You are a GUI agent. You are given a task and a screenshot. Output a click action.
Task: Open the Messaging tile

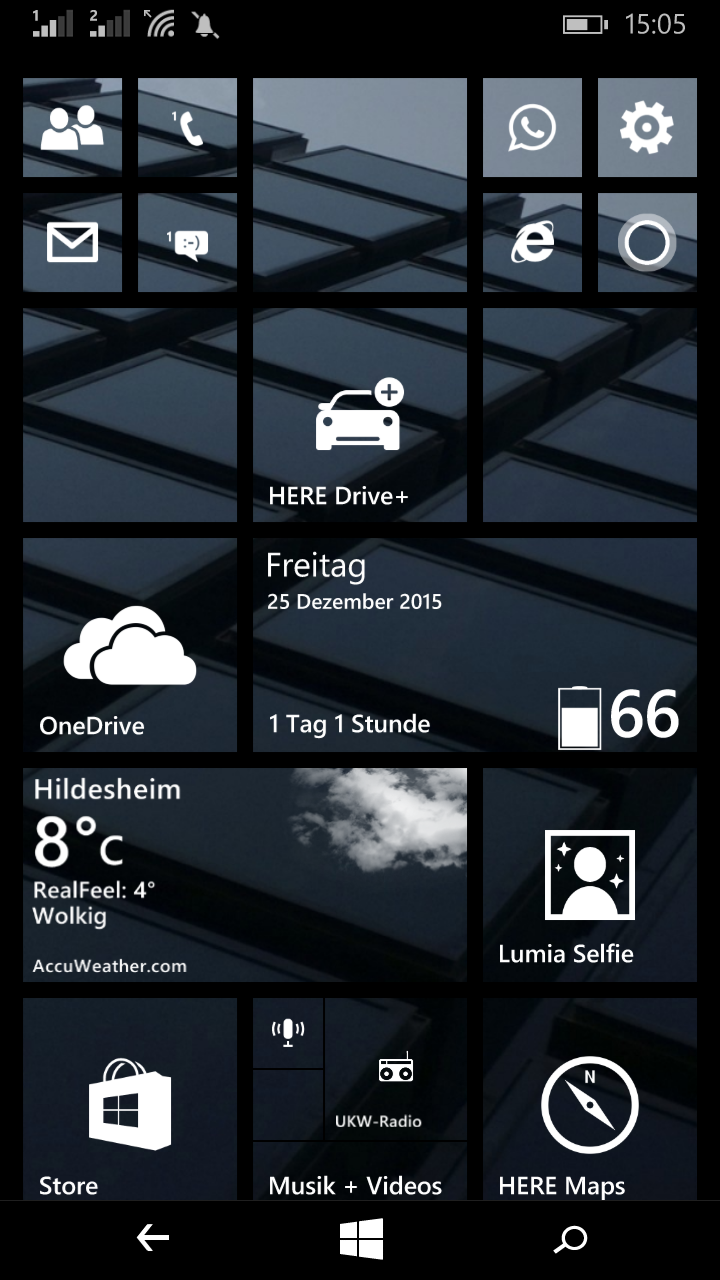[x=187, y=242]
